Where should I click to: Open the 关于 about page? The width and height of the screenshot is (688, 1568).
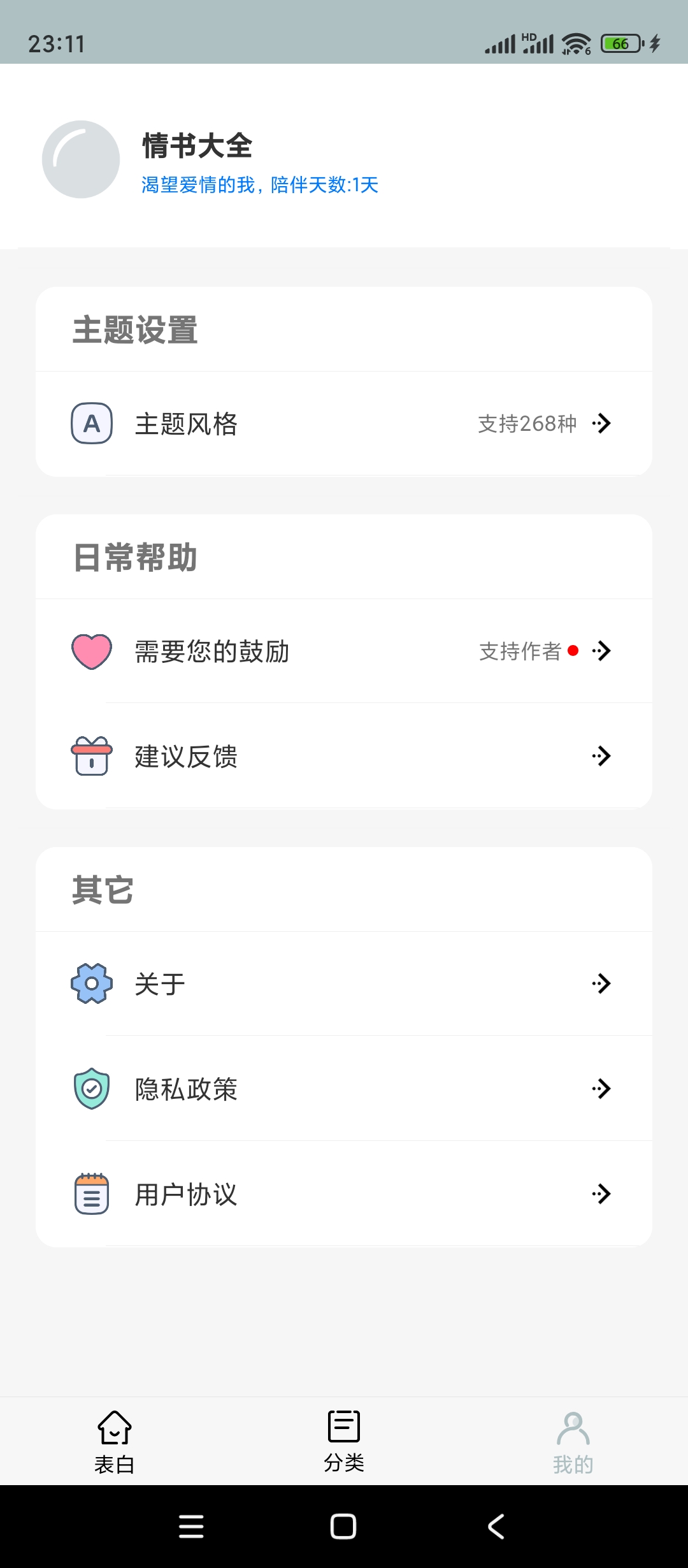pos(344,984)
